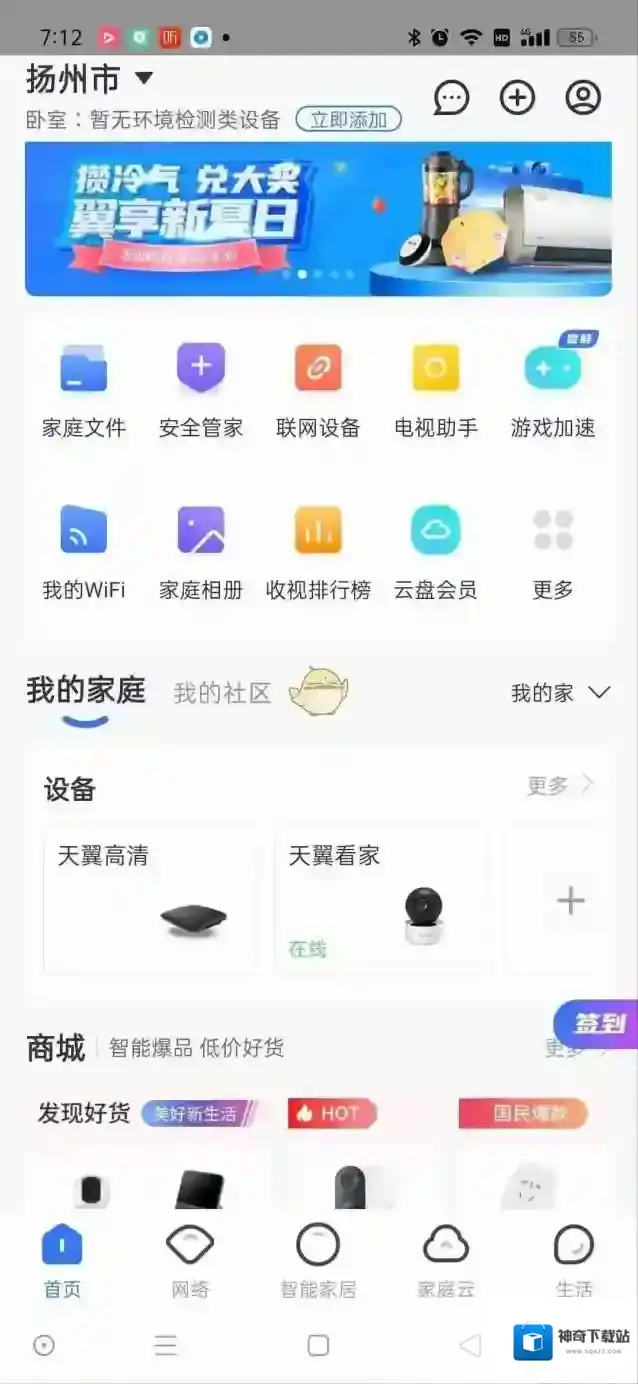638x1384 pixels.
Task: Tap the 立即添加 button
Action: click(348, 120)
